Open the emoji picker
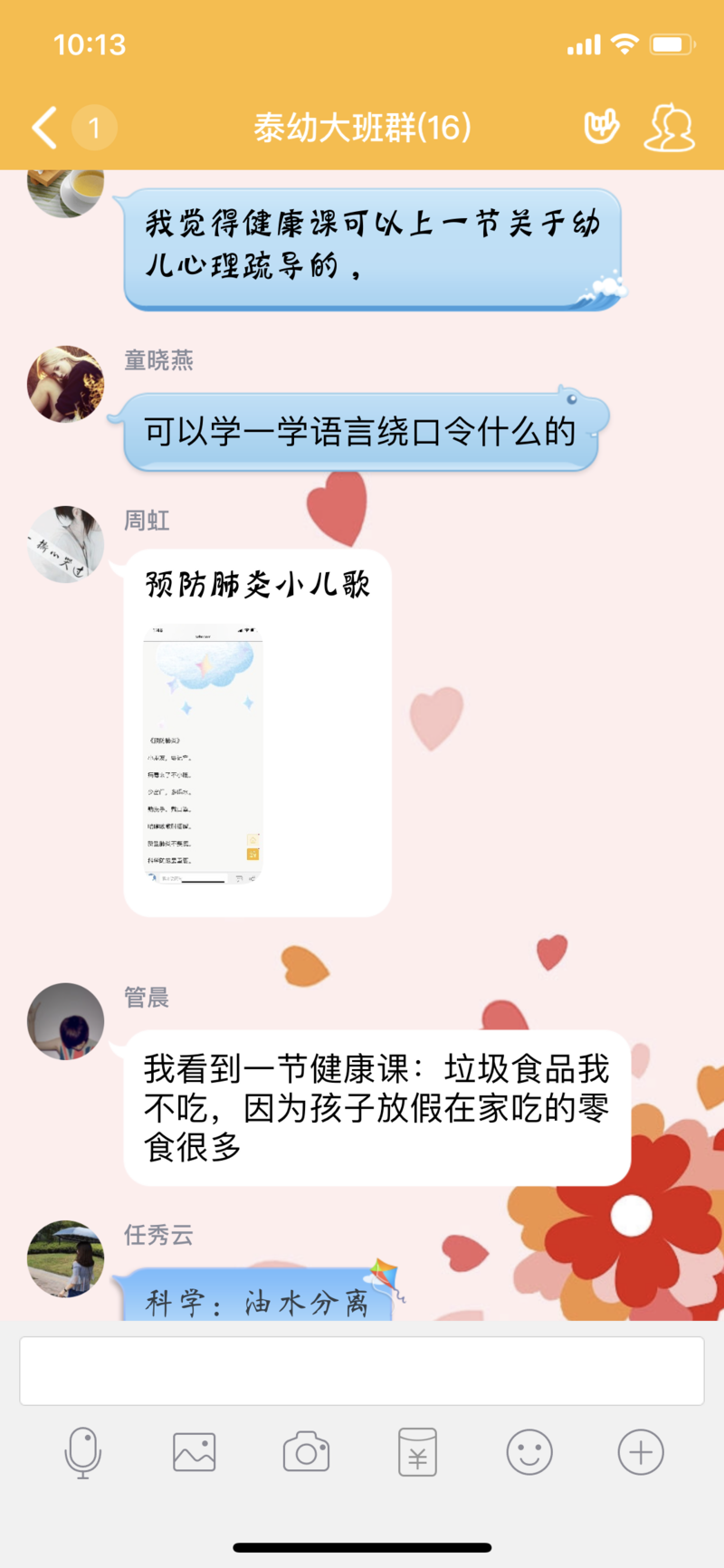This screenshot has width=724, height=1568. (x=529, y=1453)
